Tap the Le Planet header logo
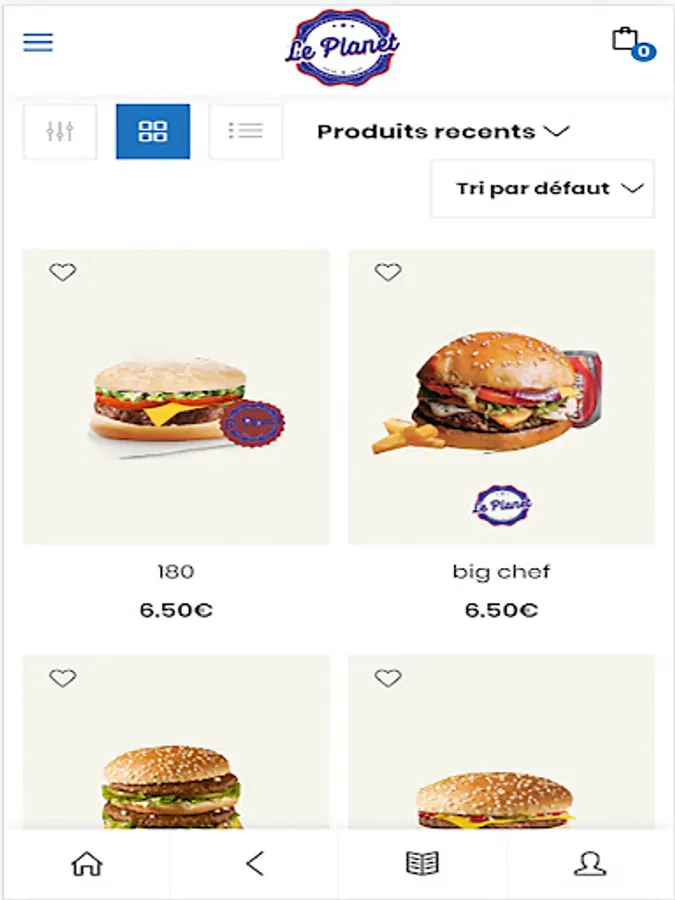 click(x=342, y=46)
